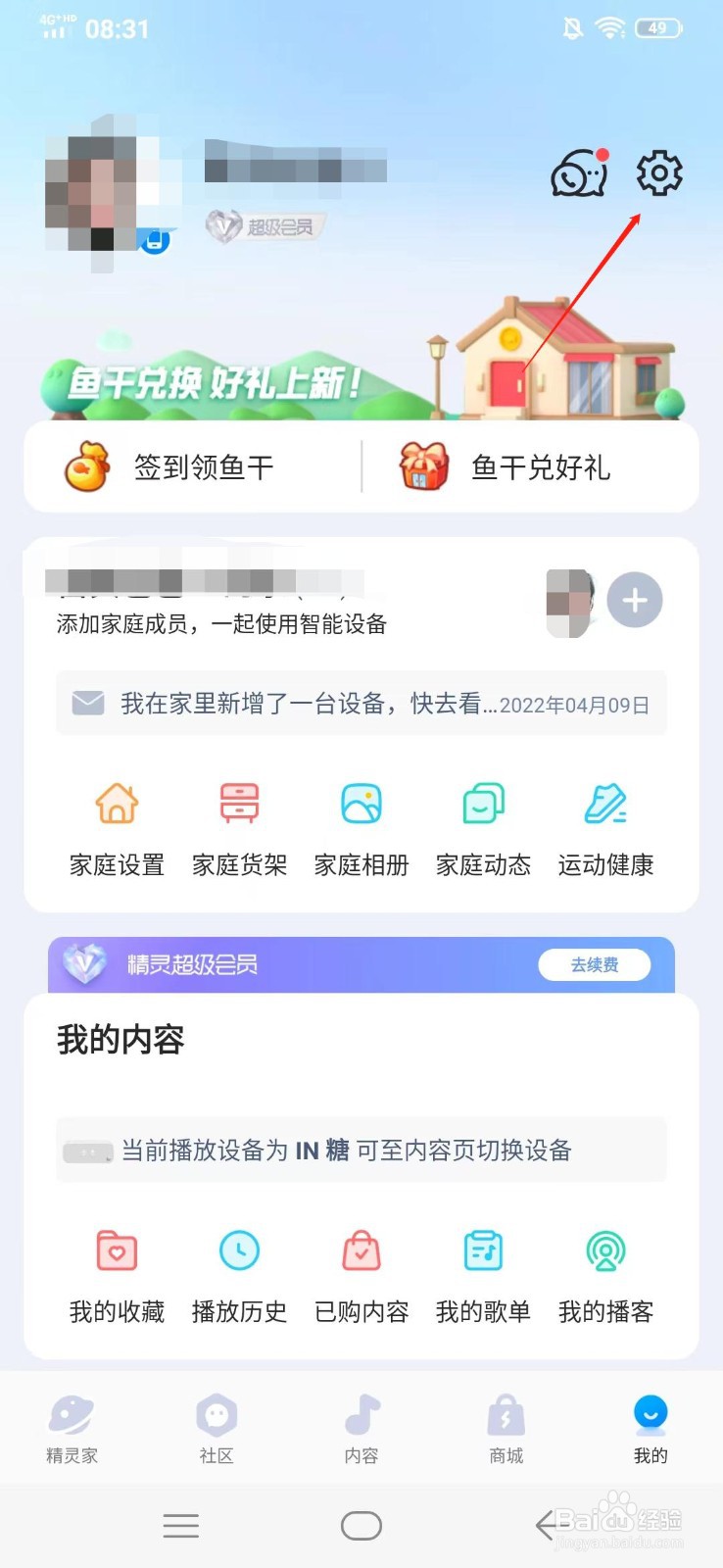
Task: Open 我的收藏 favorites folder
Action: coord(115,1272)
